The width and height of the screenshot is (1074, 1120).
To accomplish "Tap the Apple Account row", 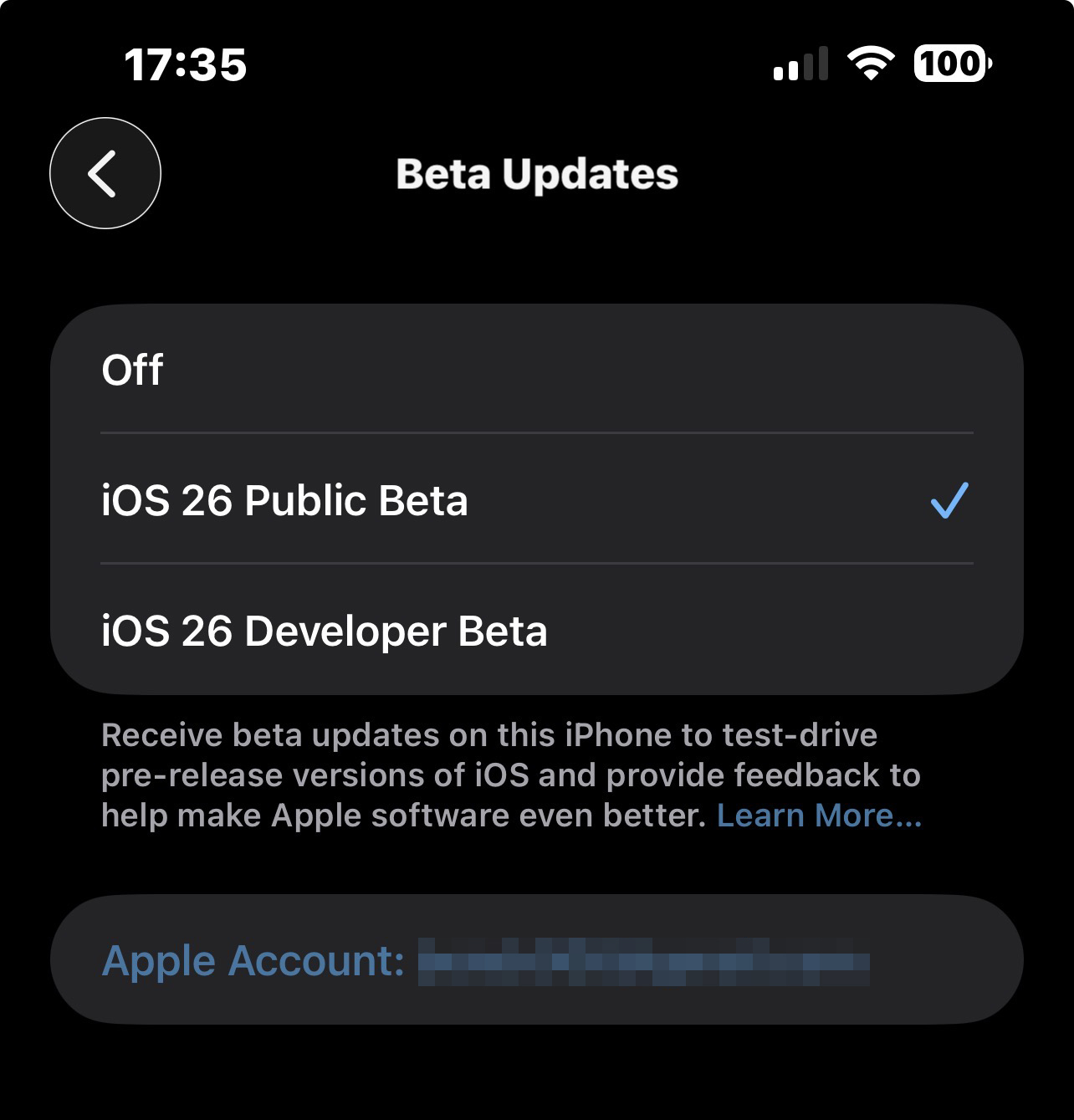I will pyautogui.click(x=535, y=959).
